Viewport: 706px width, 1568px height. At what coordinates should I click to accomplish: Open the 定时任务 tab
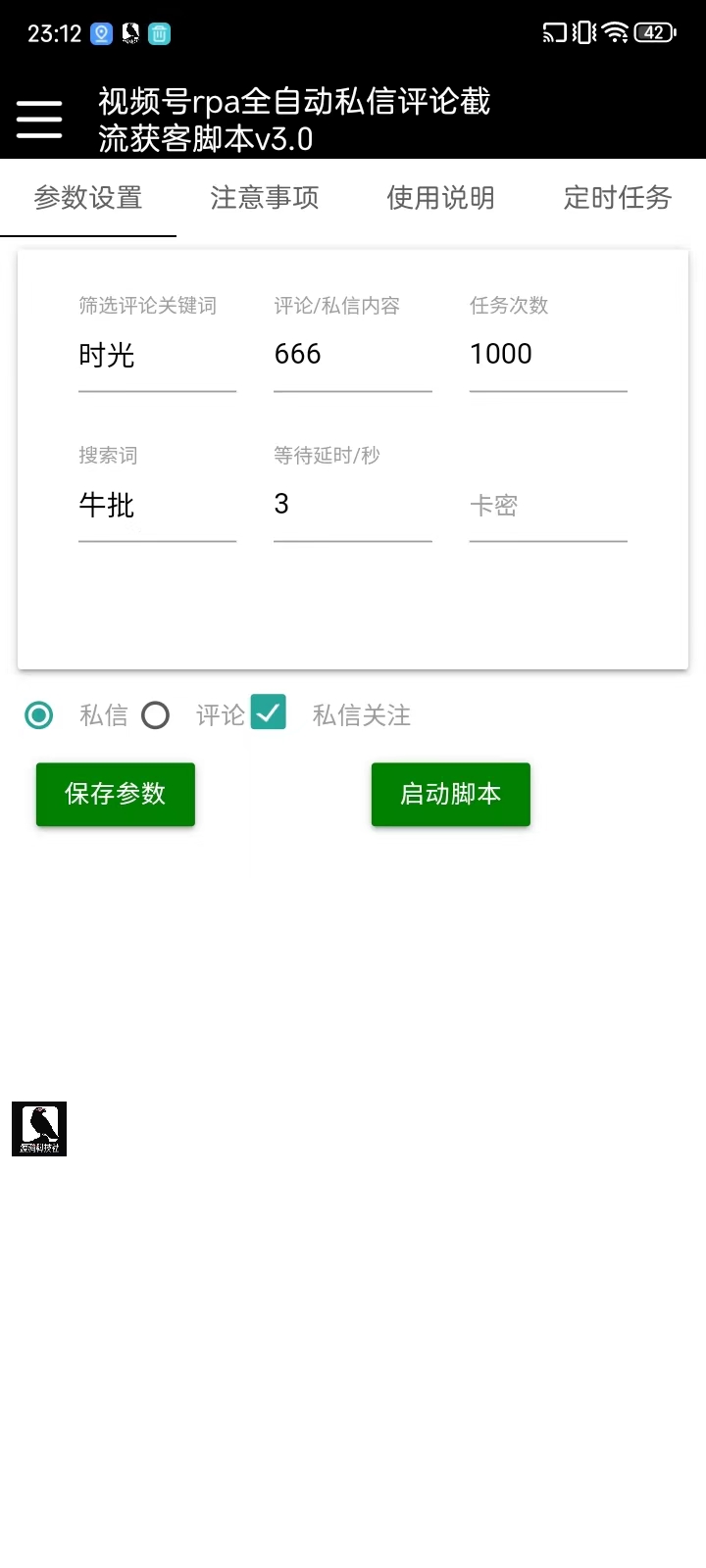coord(617,198)
